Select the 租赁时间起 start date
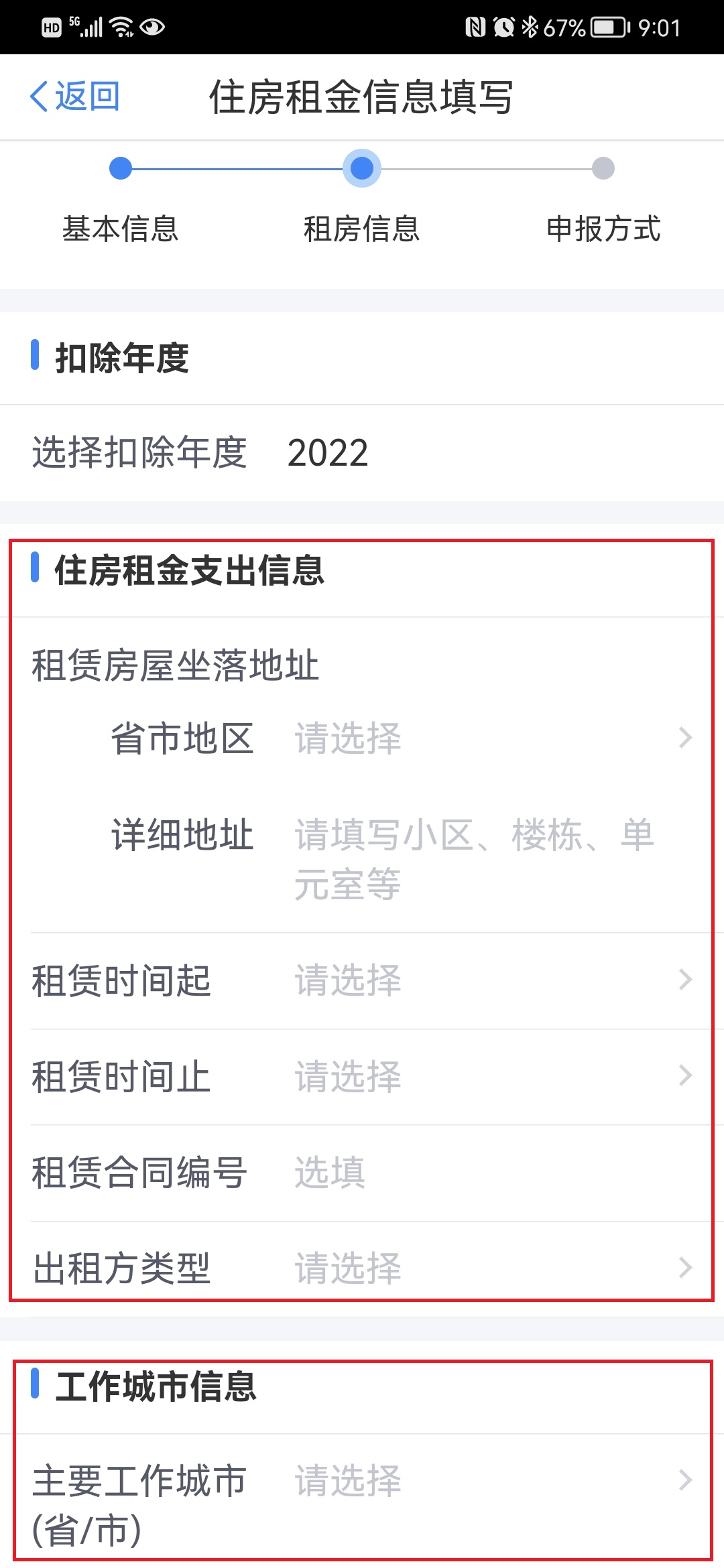724x1568 pixels. 469,980
